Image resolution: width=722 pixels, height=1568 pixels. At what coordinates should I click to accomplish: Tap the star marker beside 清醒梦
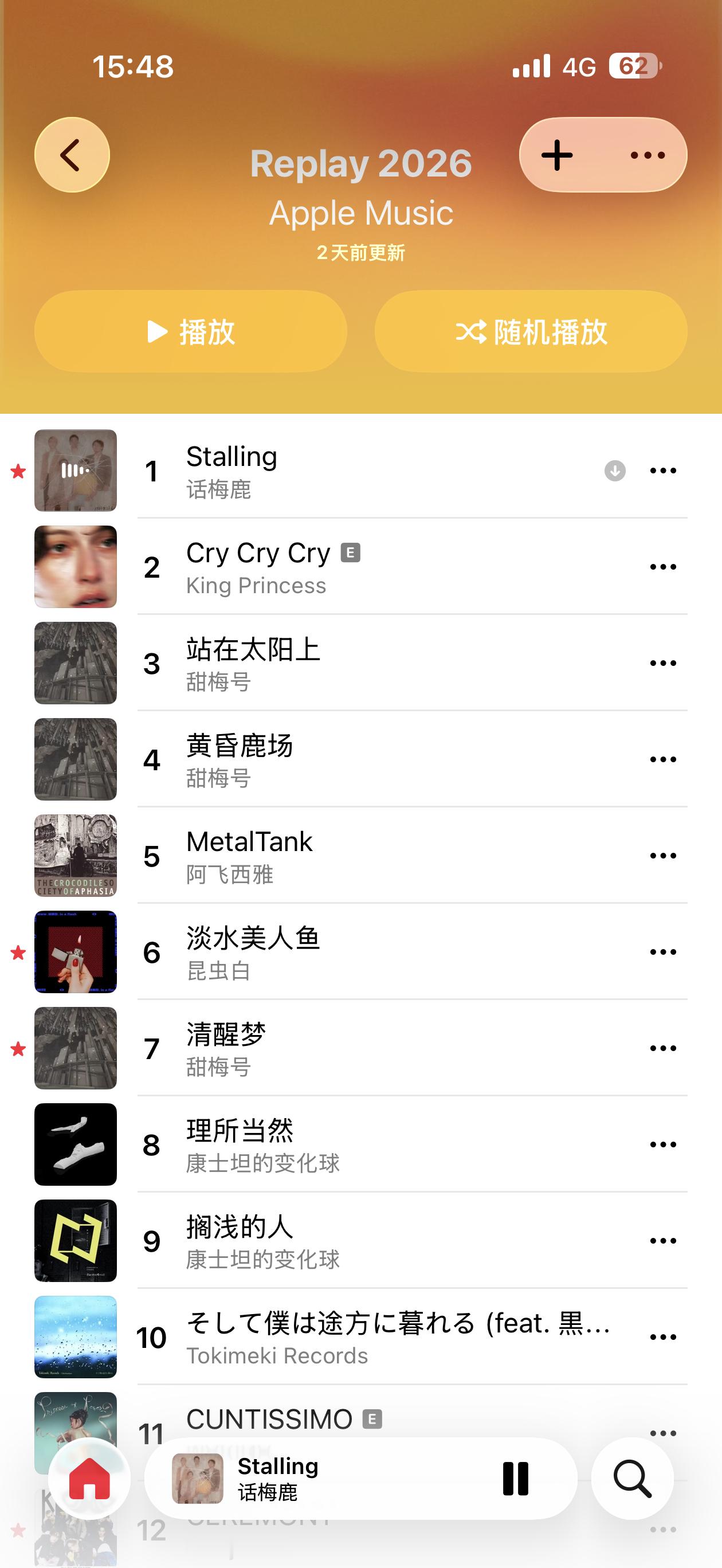[18, 1048]
